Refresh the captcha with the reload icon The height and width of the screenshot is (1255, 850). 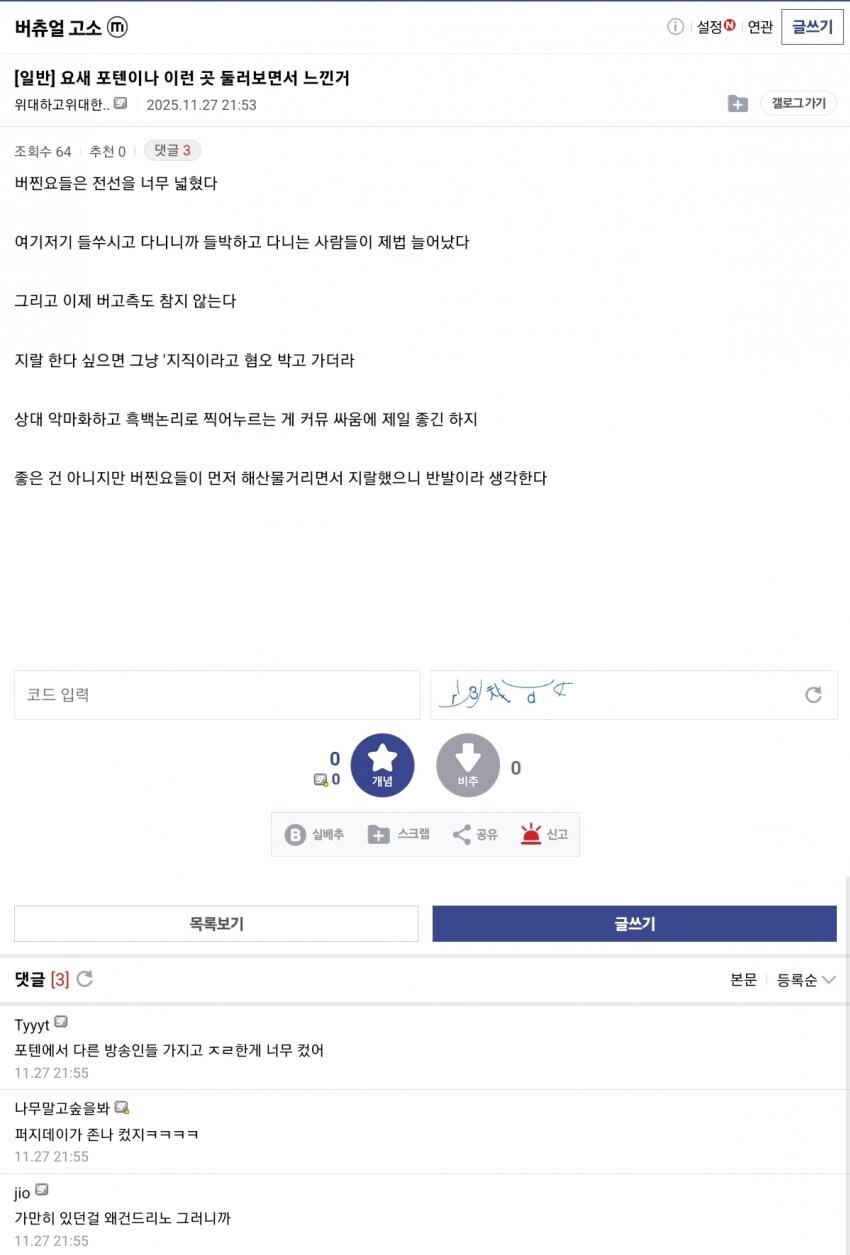pyautogui.click(x=812, y=694)
